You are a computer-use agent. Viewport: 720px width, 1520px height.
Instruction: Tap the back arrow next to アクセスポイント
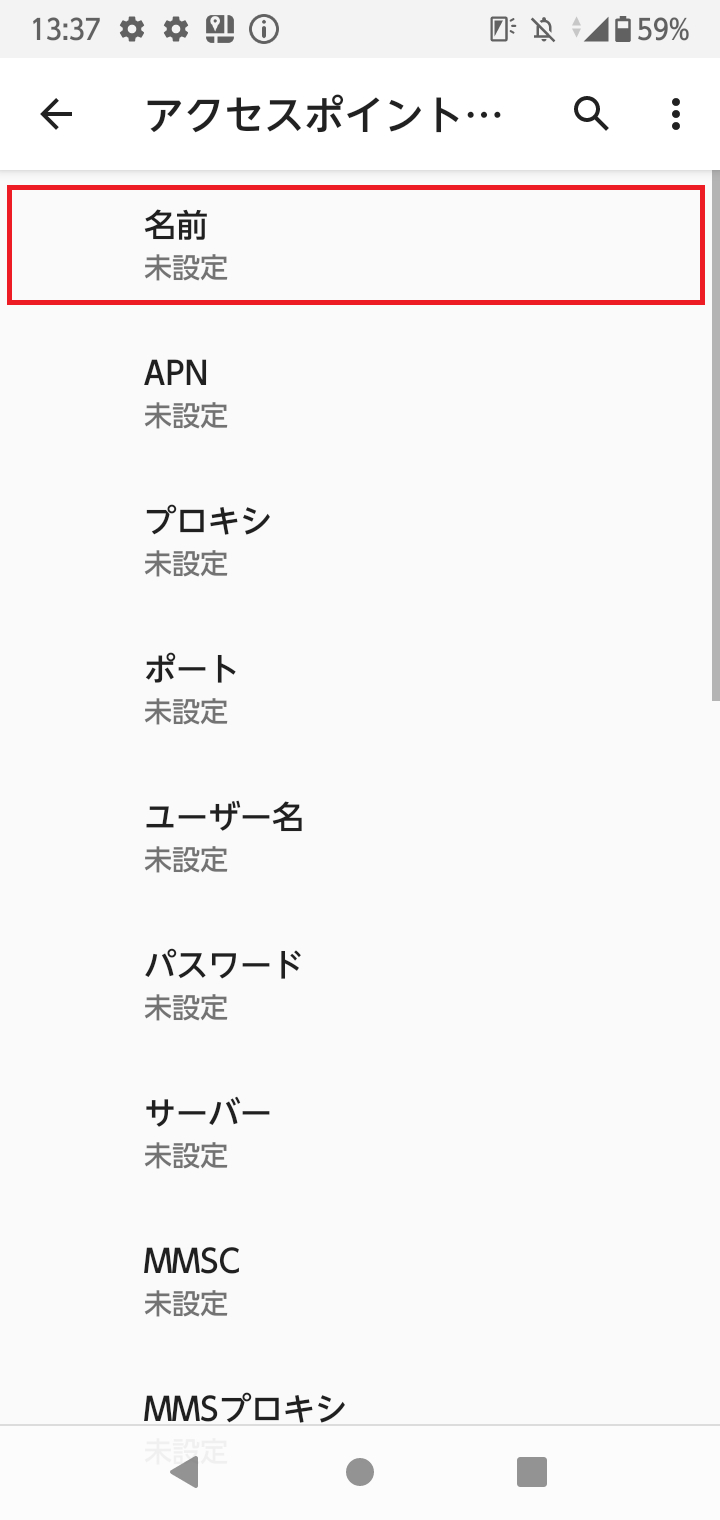(x=55, y=113)
